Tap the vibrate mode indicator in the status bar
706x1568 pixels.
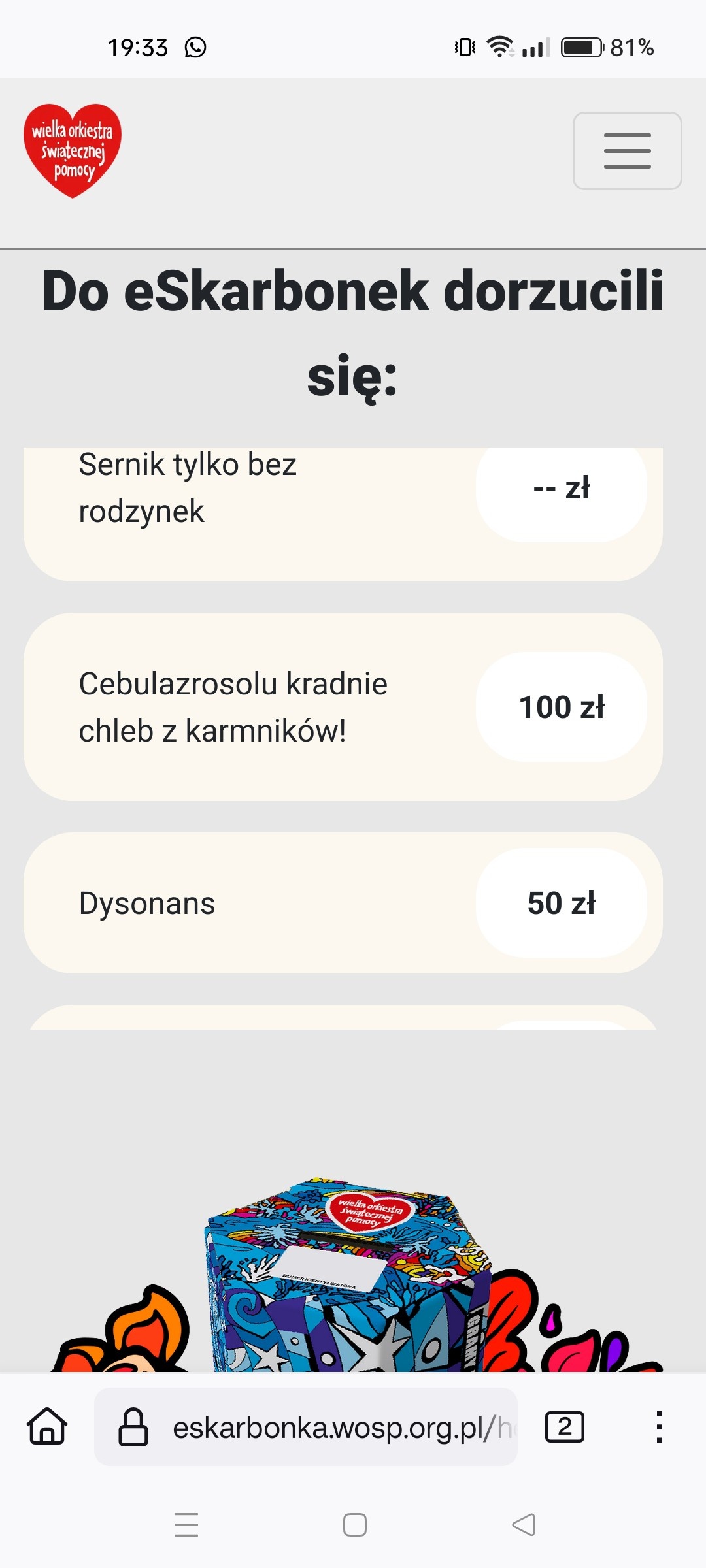tap(463, 46)
